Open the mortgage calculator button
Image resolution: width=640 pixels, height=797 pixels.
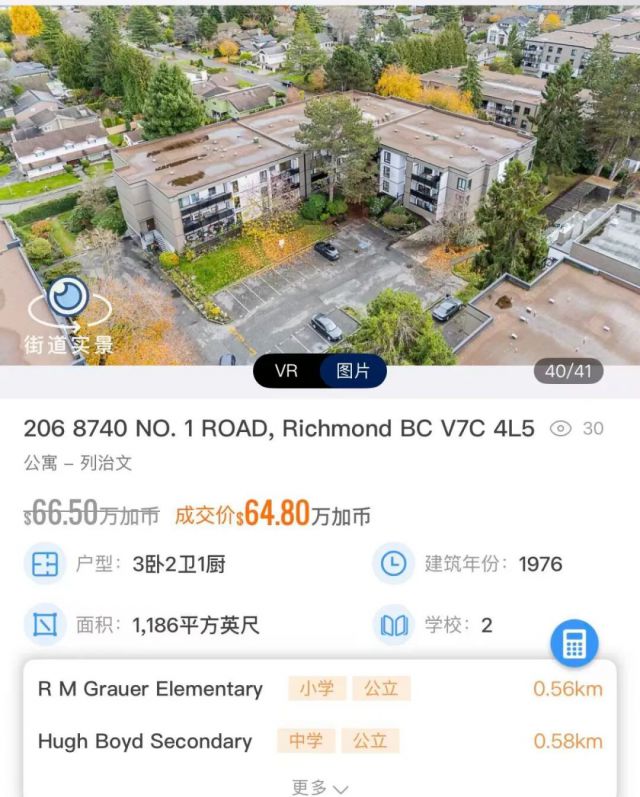click(x=574, y=644)
